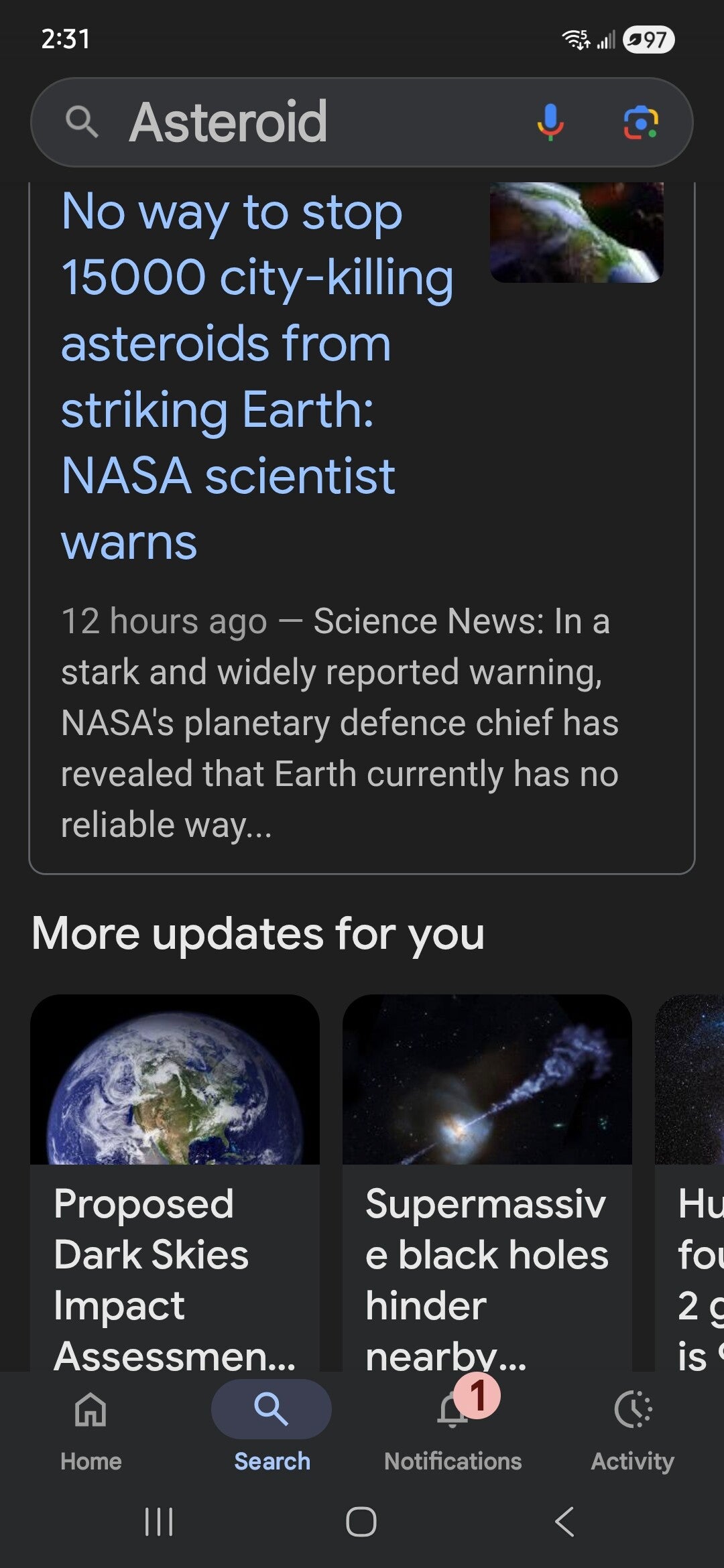The height and width of the screenshot is (1568, 724).
Task: Go back using the system back button
Action: click(564, 1521)
